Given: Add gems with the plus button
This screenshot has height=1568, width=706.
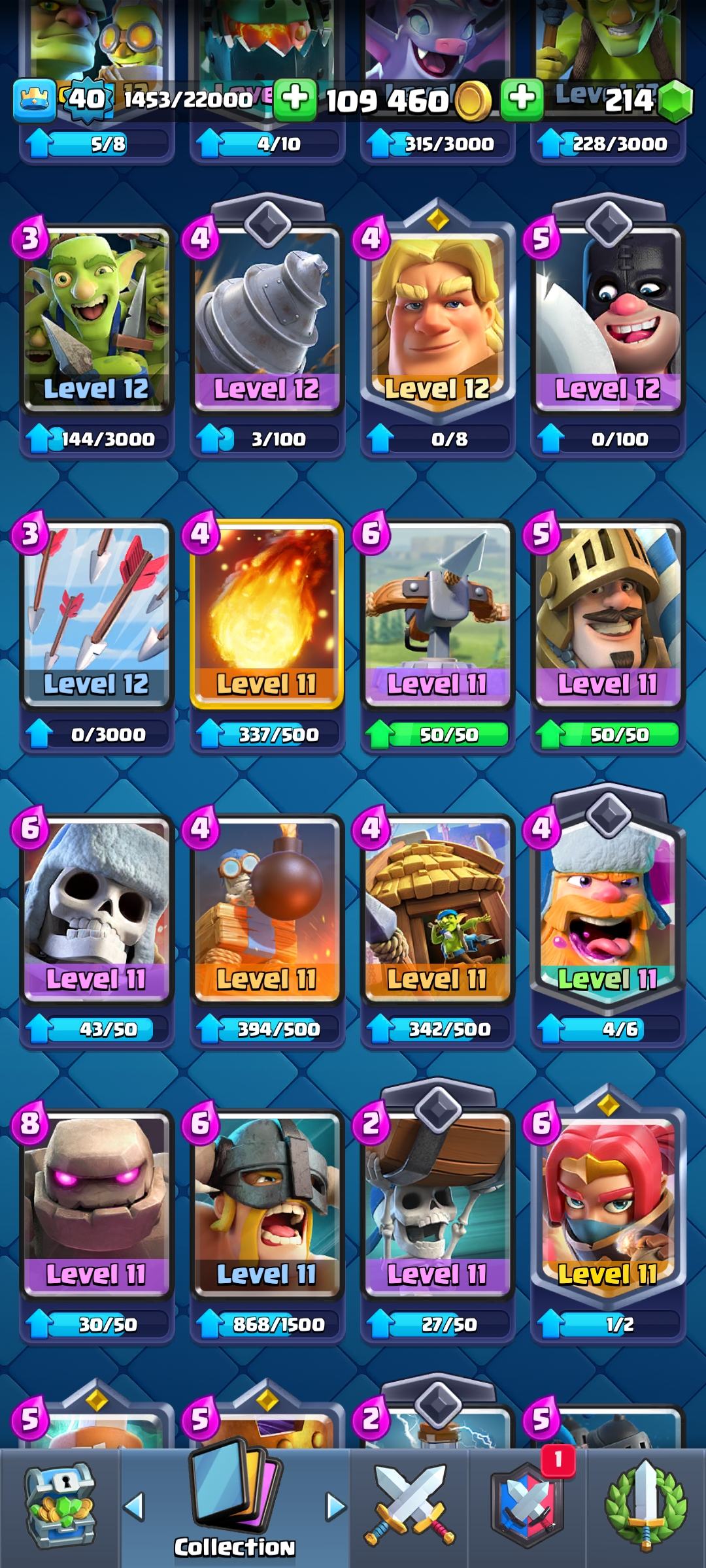Looking at the screenshot, I should 522,99.
